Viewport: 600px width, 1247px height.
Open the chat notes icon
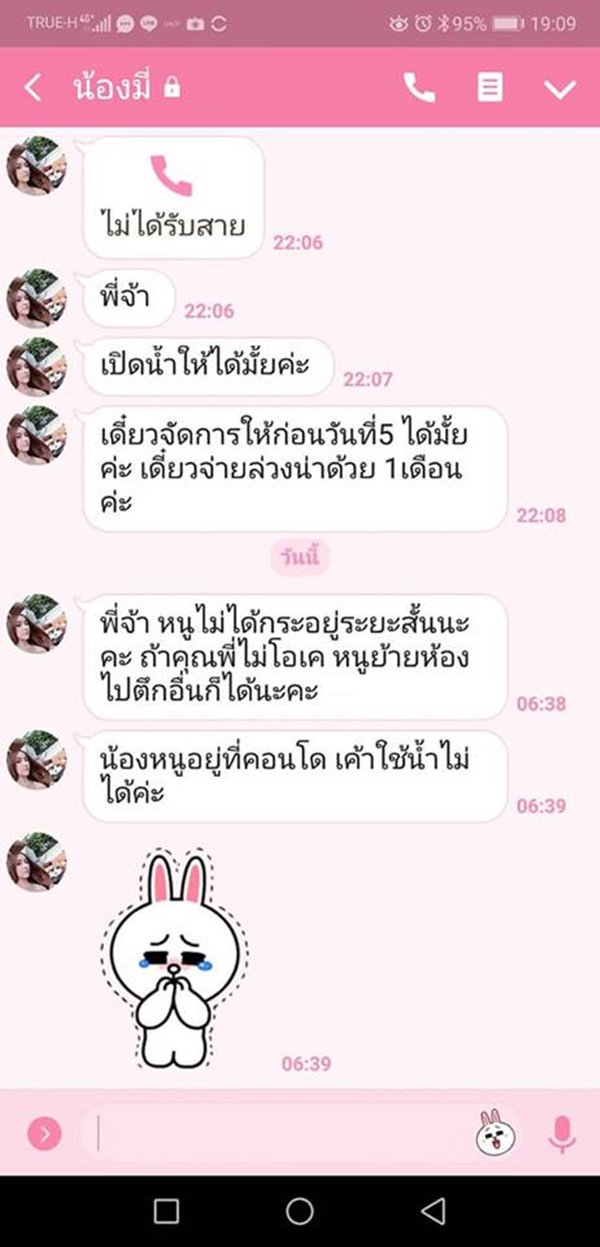(490, 88)
